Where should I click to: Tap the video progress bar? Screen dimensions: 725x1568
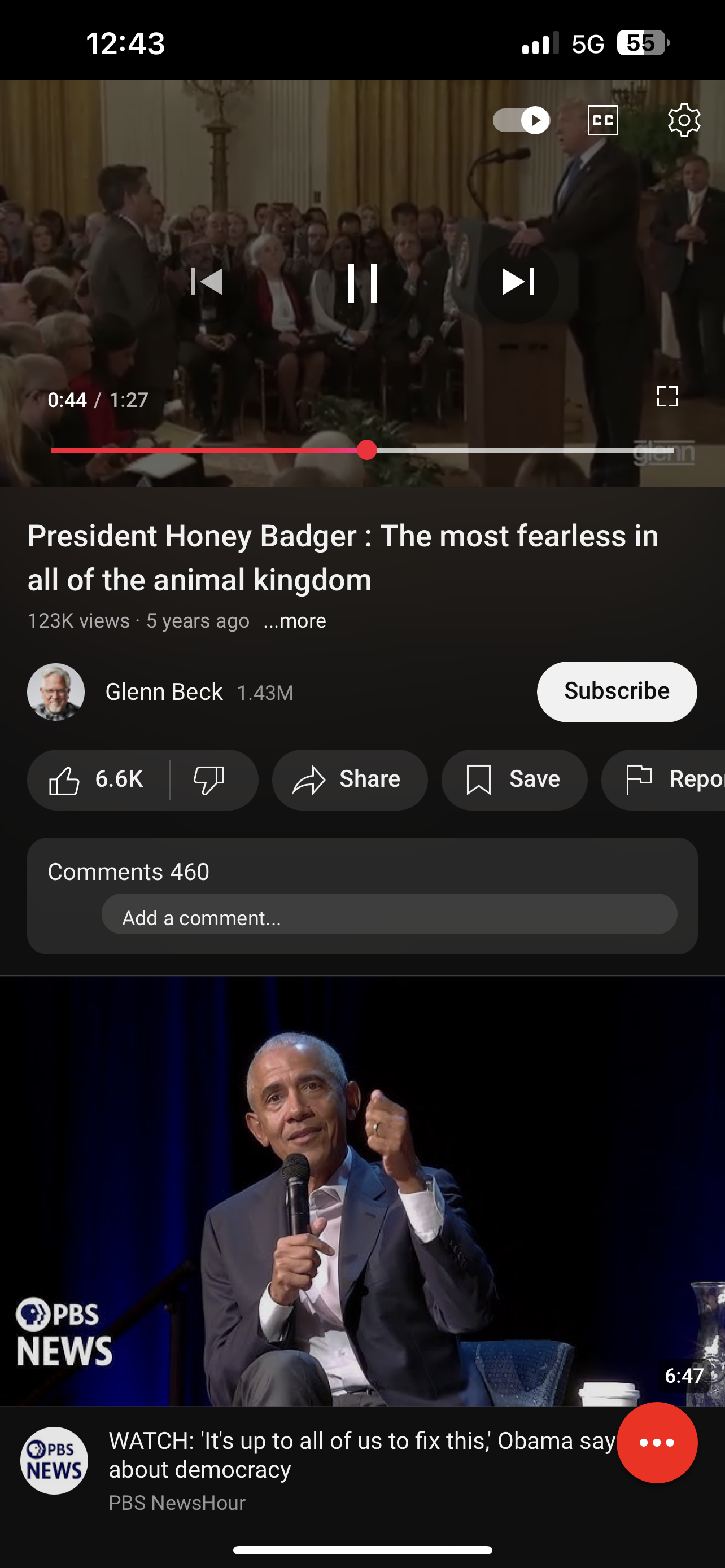point(362,450)
